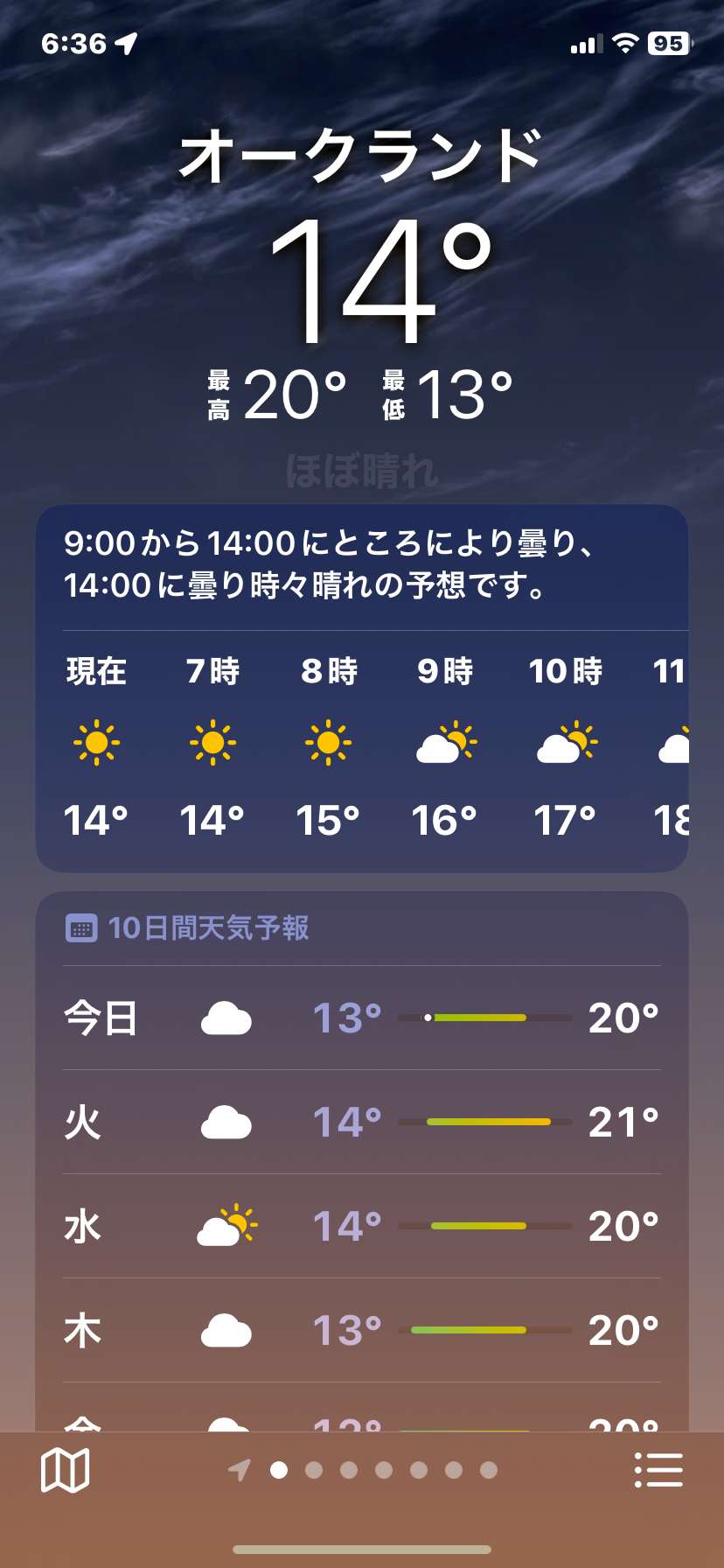Open Thursday (木) forecast row
This screenshot has width=724, height=1568.
click(362, 1330)
